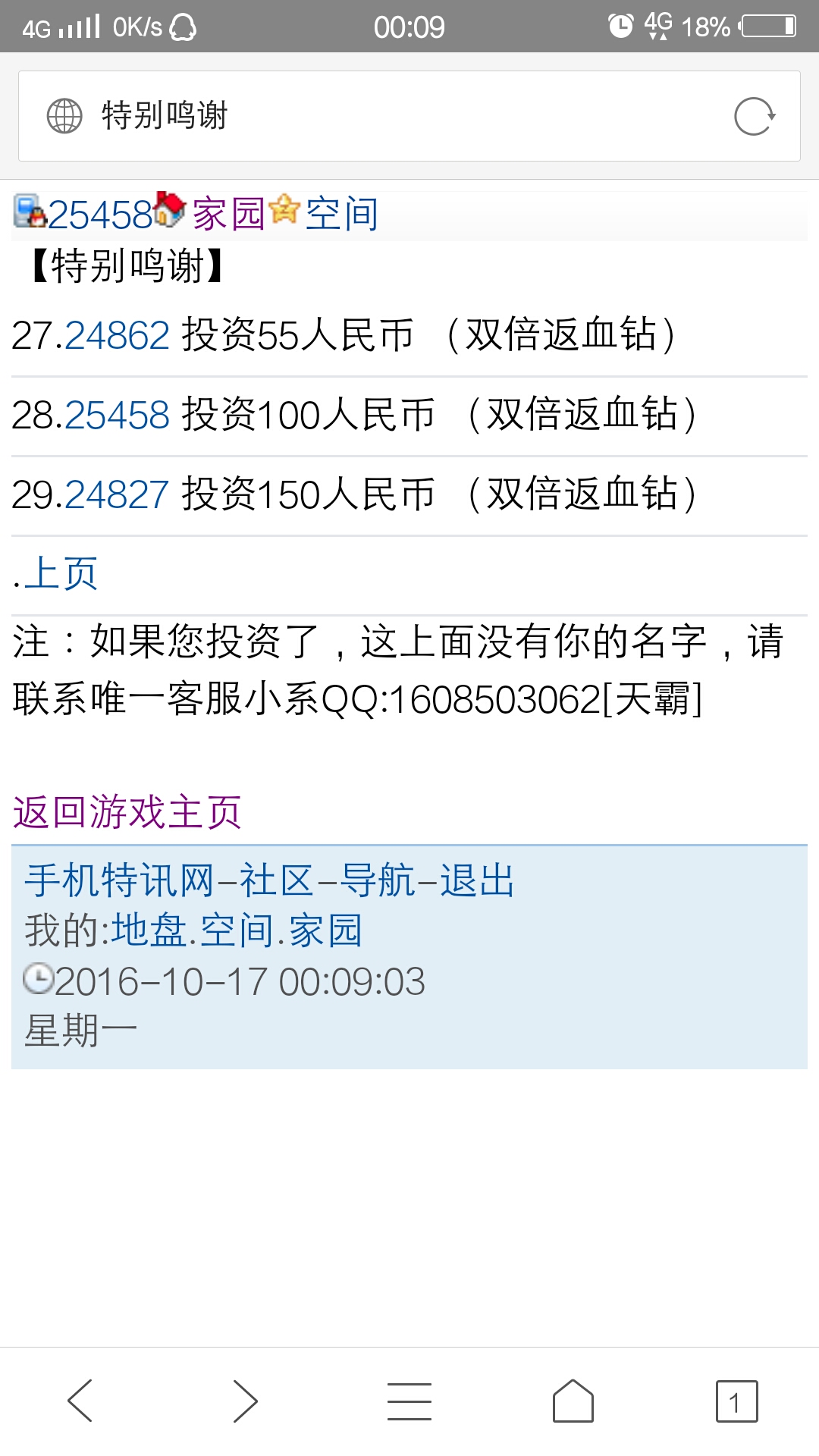Open the 手机特讯网 link in footer
The image size is (819, 1456).
(x=119, y=881)
